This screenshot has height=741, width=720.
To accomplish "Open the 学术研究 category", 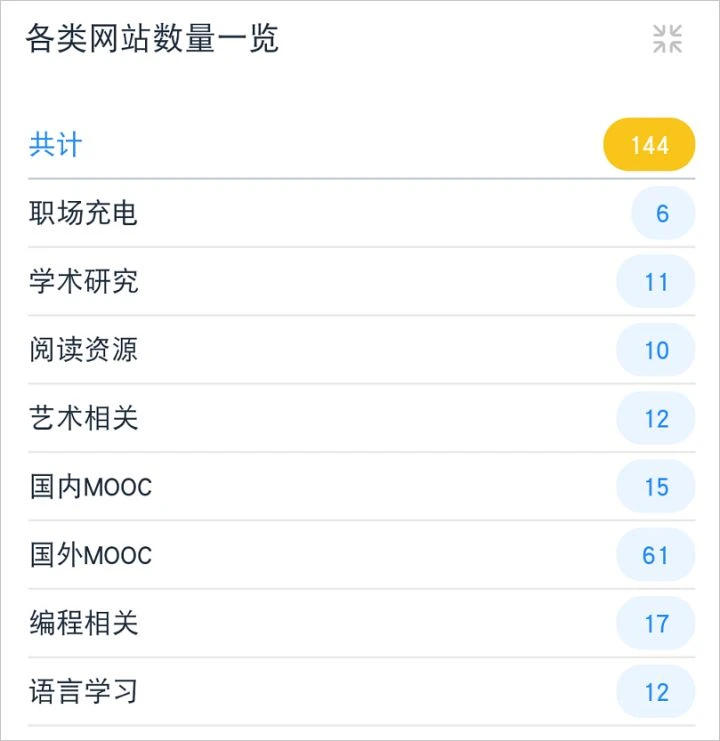I will click(x=361, y=282).
